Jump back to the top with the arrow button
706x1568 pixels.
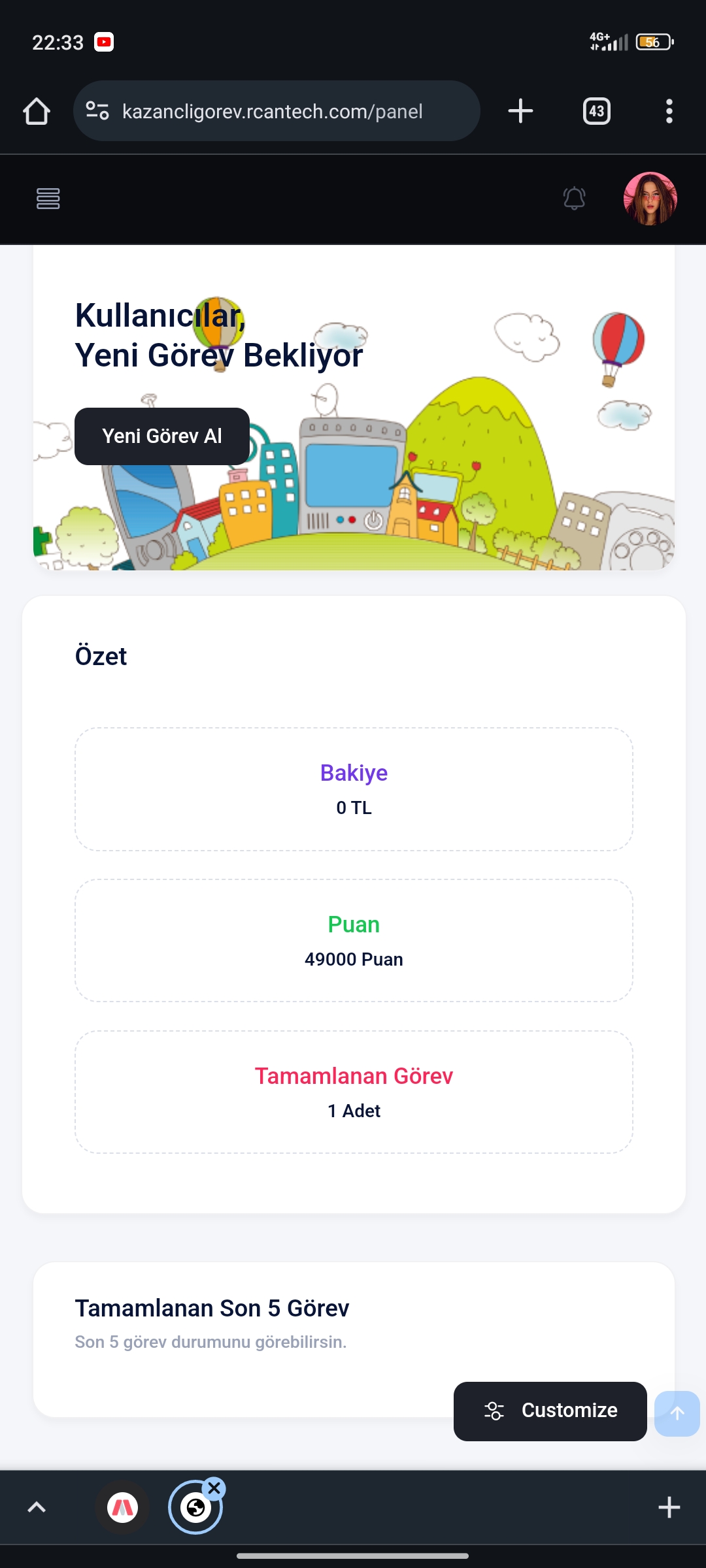click(x=677, y=1413)
